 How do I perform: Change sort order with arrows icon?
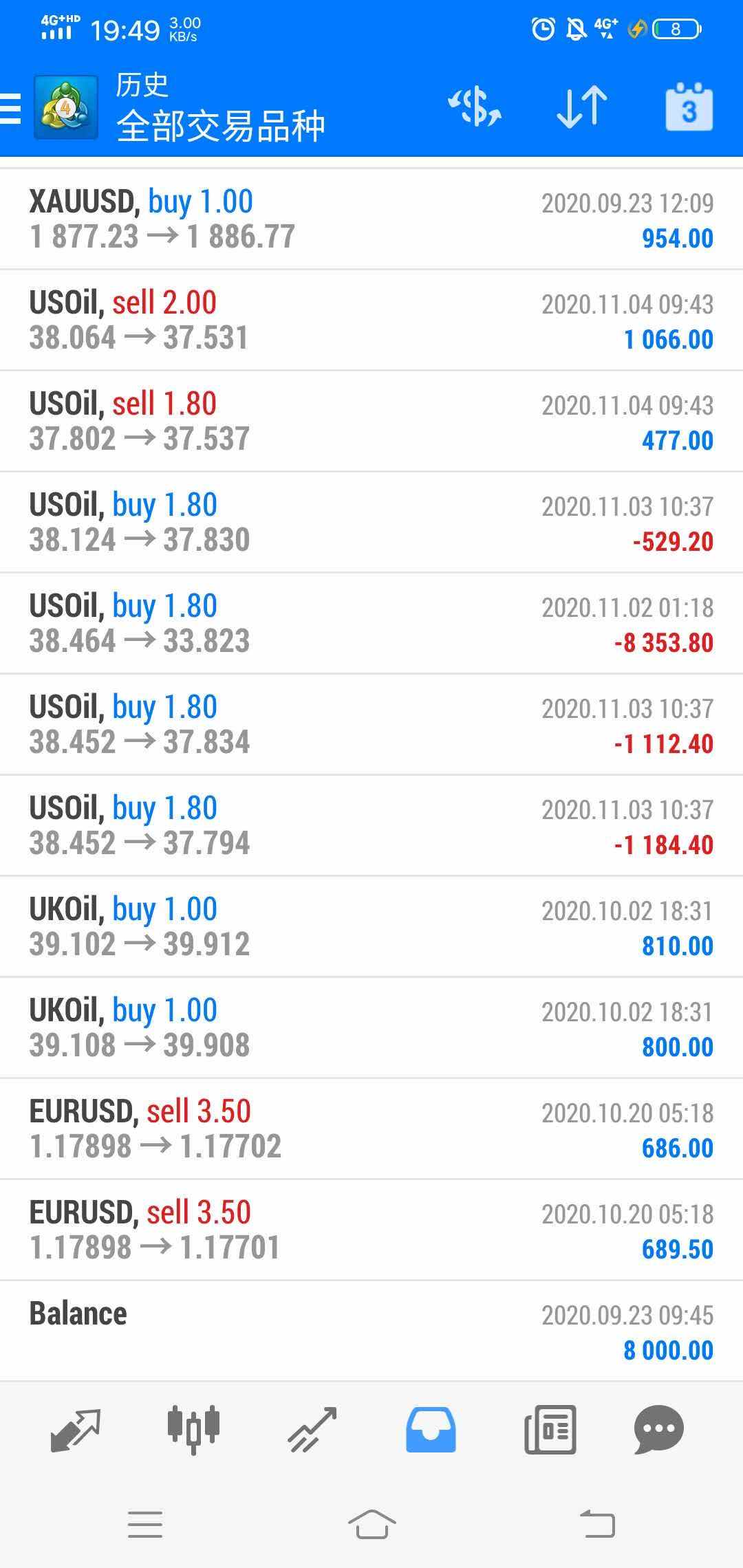tap(582, 107)
